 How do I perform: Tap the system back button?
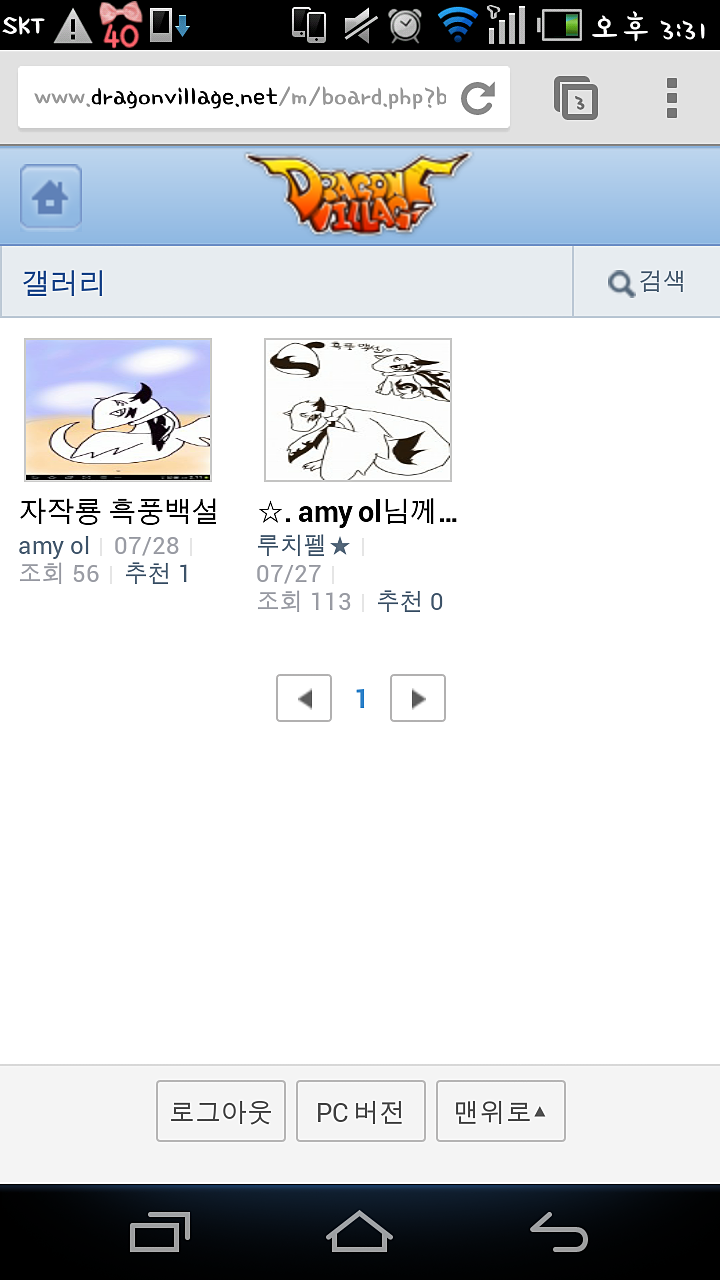click(x=559, y=1233)
